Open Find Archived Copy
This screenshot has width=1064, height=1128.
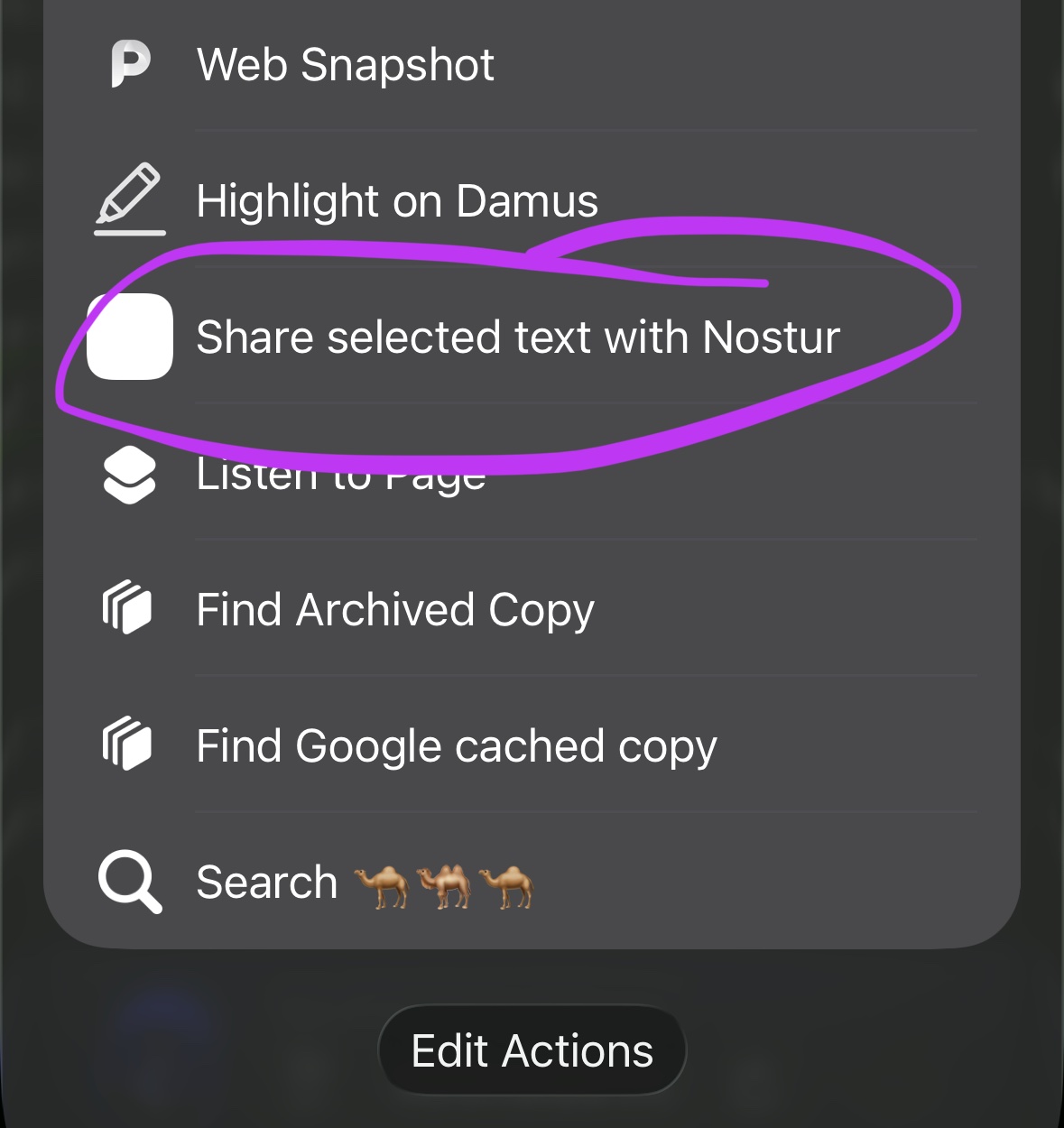pos(395,610)
